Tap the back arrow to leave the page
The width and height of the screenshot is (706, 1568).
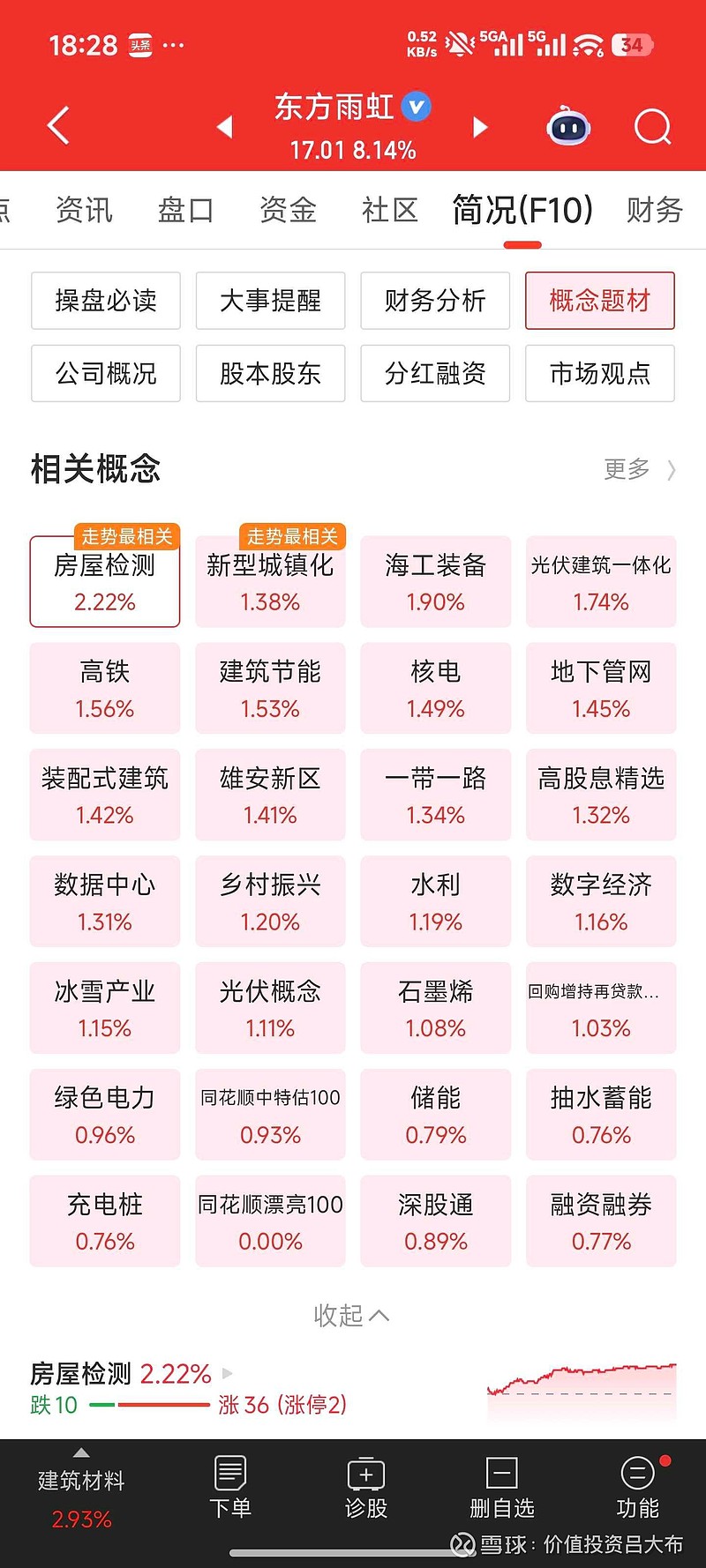point(57,126)
